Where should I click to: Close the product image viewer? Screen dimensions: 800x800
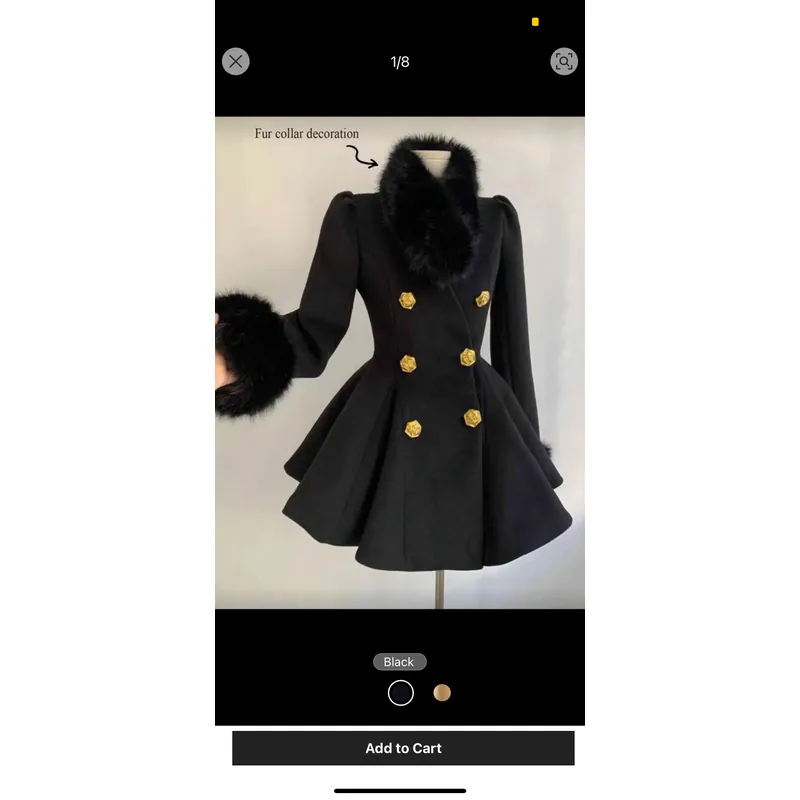[235, 62]
